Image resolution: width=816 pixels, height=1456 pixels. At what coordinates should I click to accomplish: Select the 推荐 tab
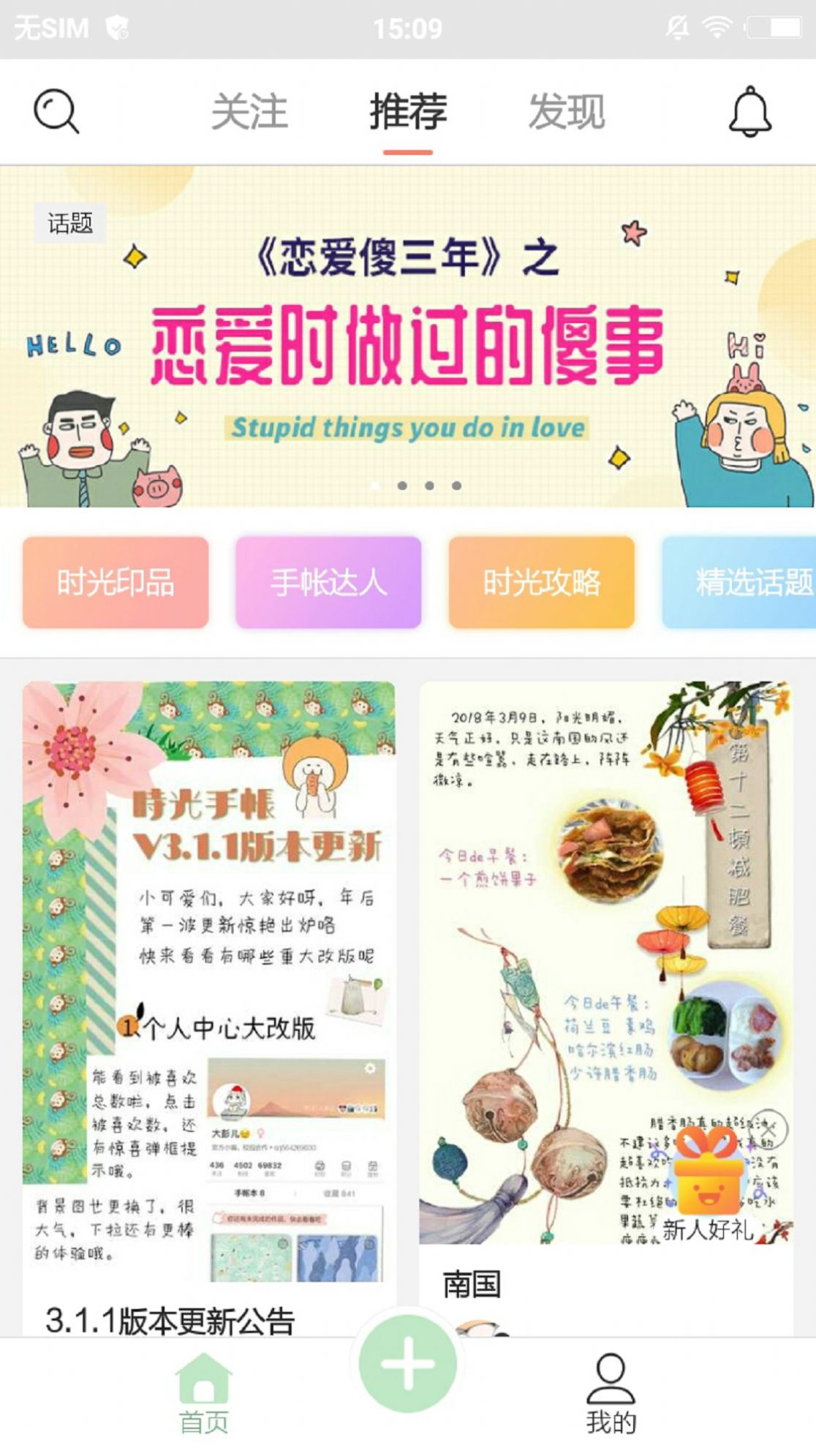408,112
